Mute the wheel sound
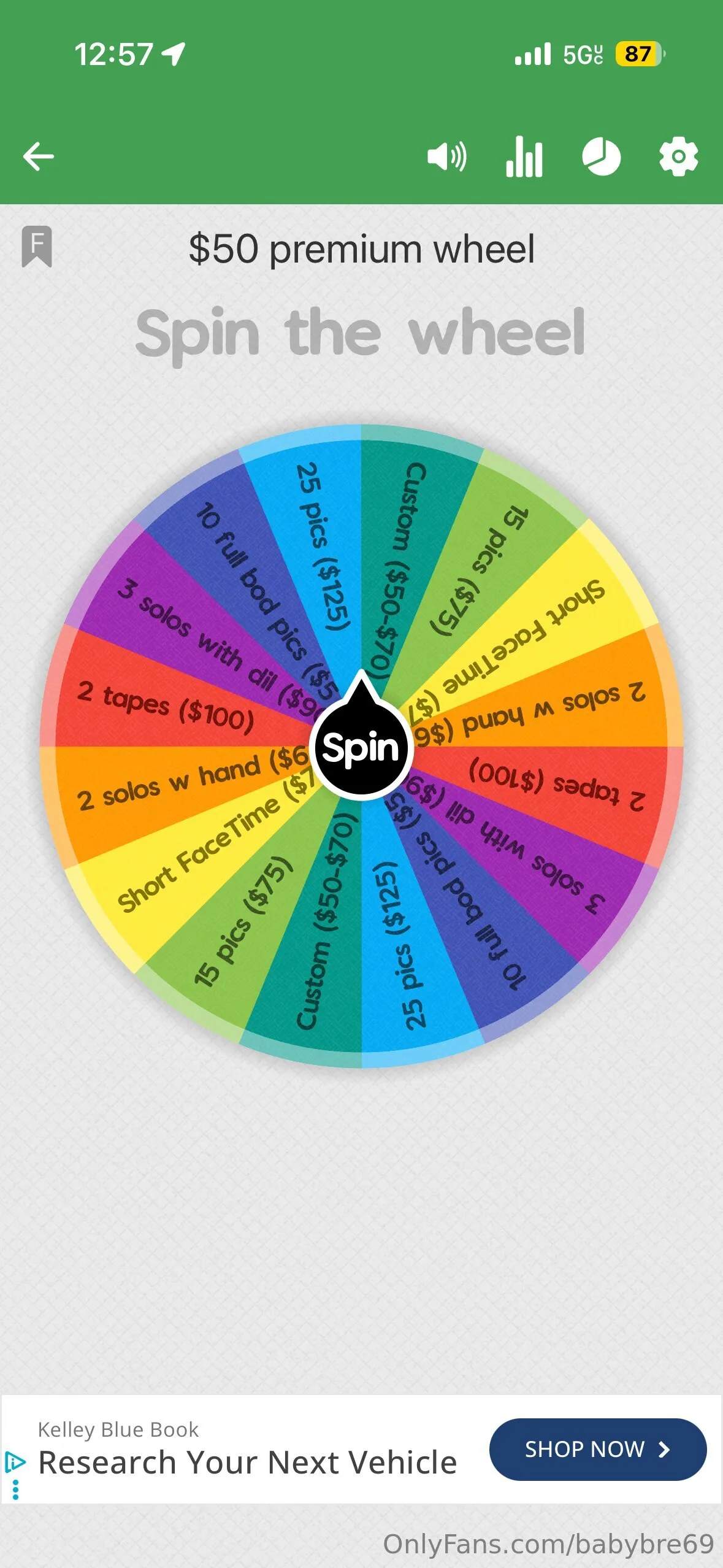Screen dimensions: 723x1568 click(x=446, y=157)
